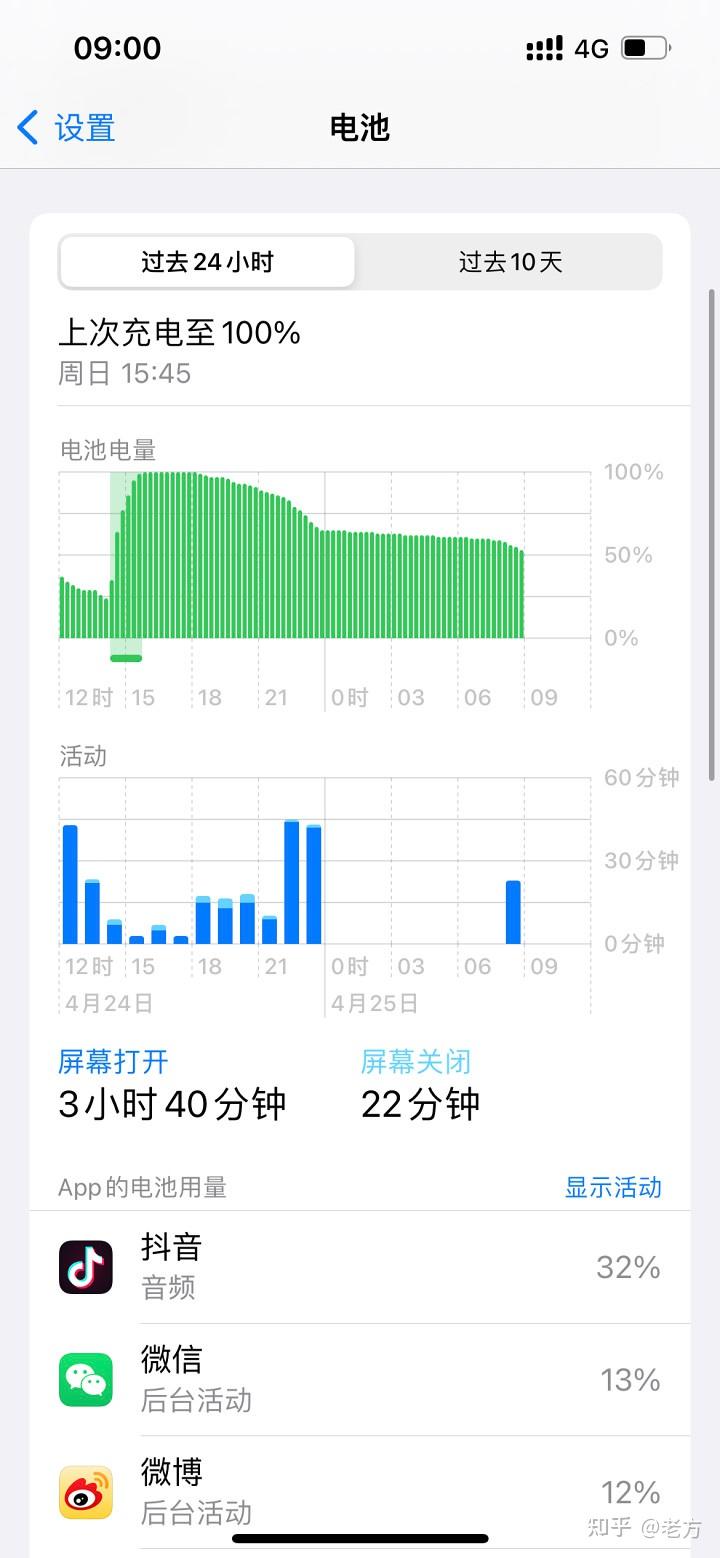The image size is (720, 1558).
Task: Open 微信 battery usage row
Action: pyautogui.click(x=360, y=1380)
